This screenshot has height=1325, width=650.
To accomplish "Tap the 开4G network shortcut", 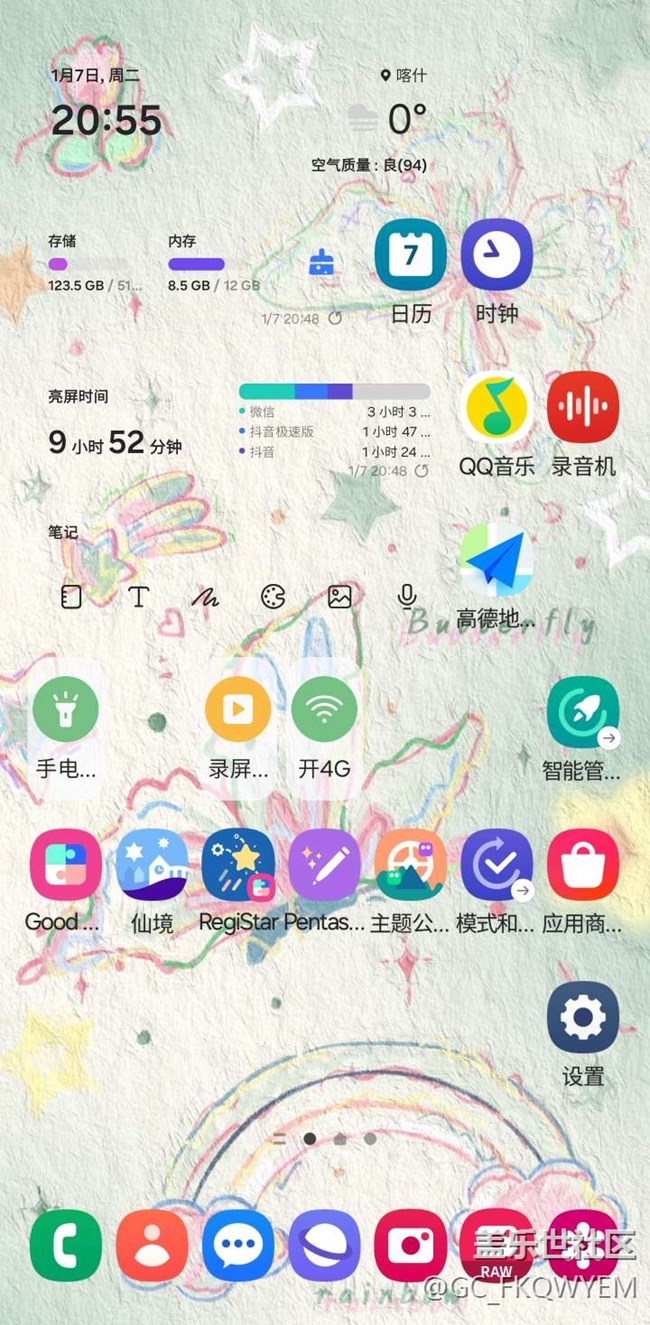I will point(324,711).
